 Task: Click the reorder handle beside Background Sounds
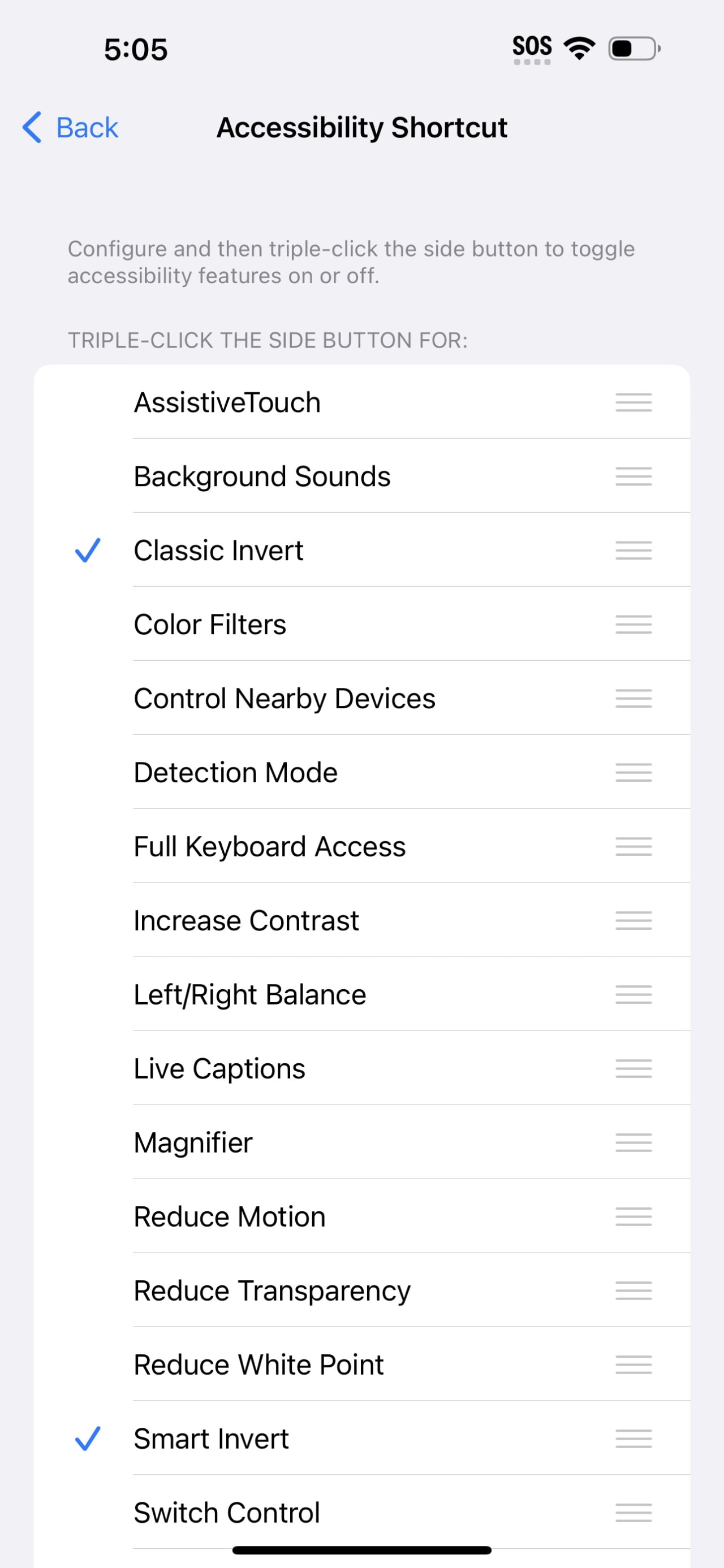point(633,477)
